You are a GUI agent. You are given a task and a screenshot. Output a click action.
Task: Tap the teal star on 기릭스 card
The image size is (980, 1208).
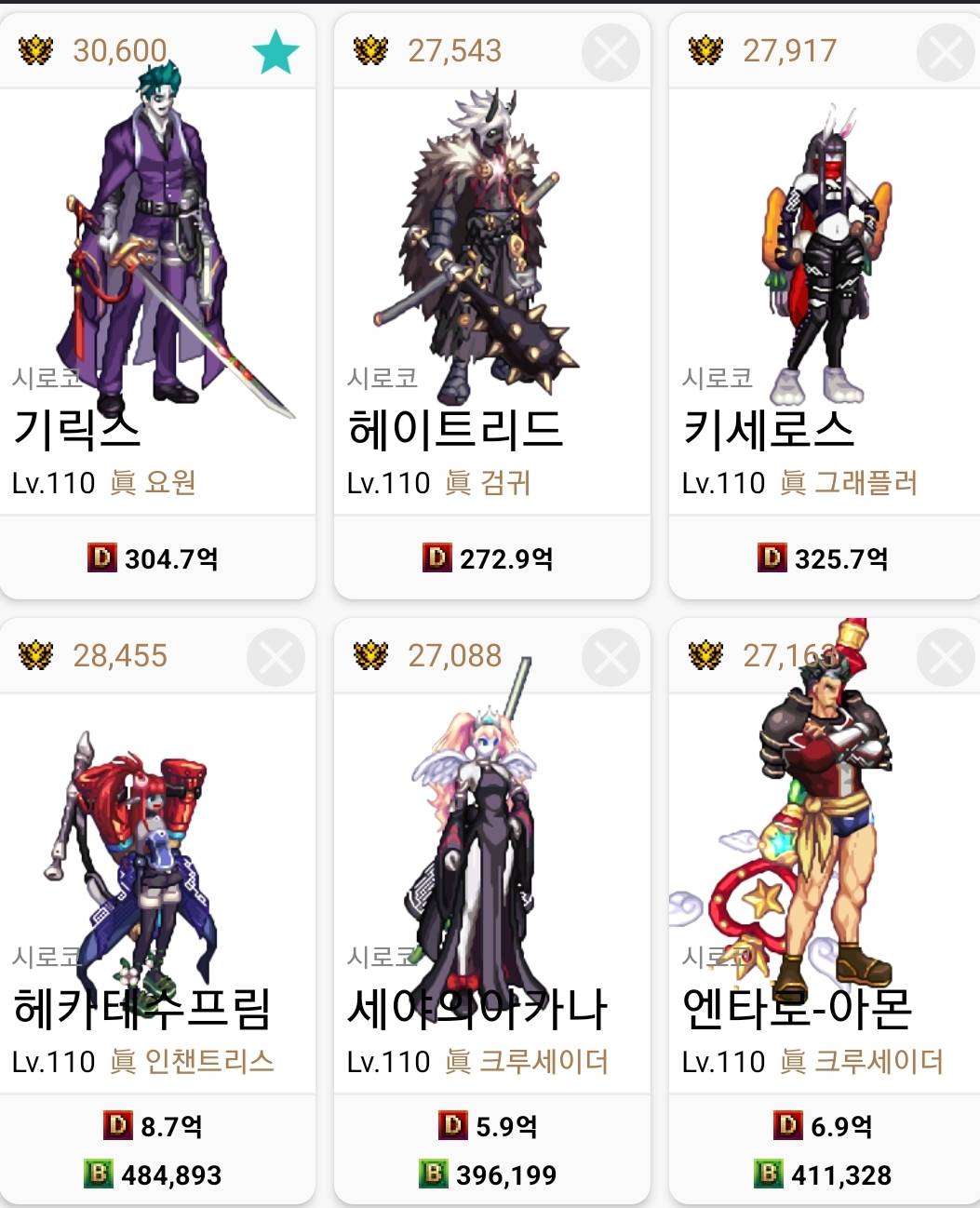[x=275, y=51]
